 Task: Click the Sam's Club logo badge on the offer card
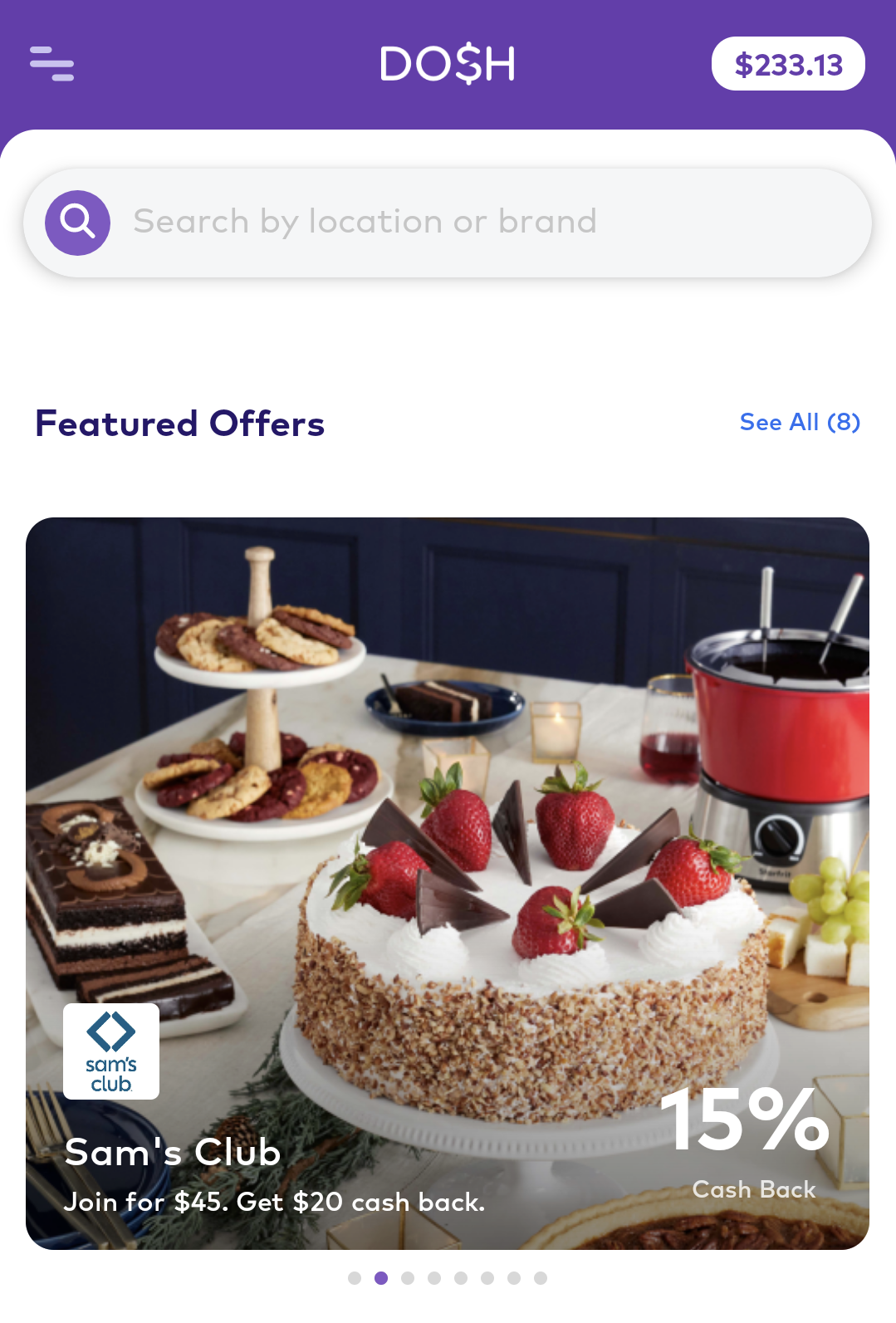click(111, 1051)
